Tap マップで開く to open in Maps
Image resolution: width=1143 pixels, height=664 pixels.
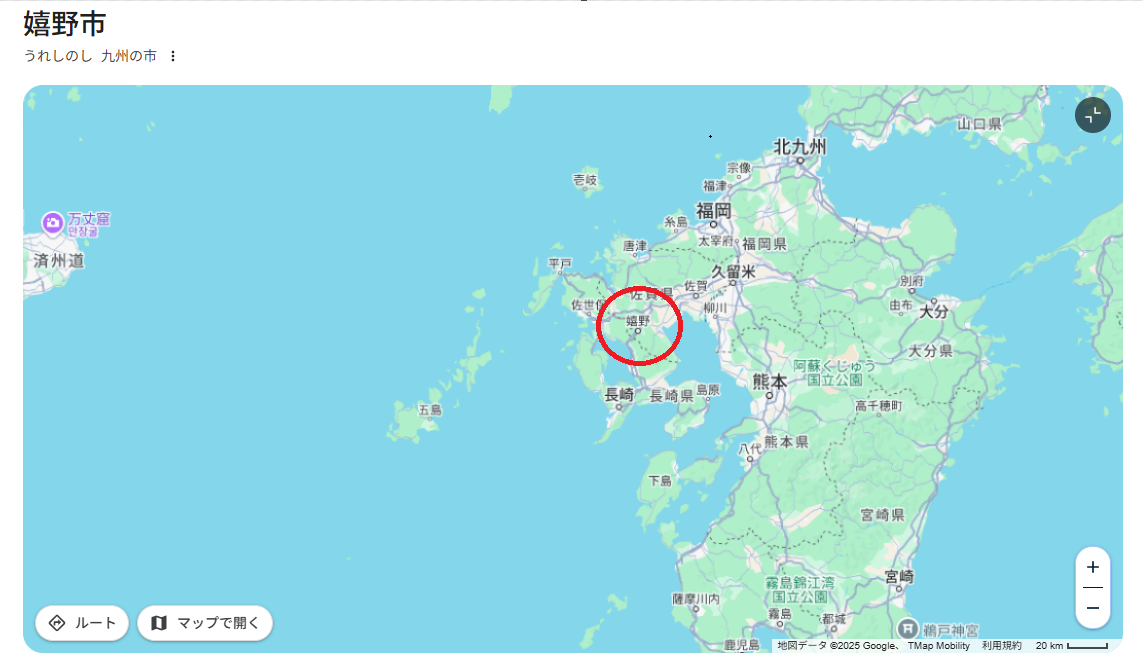click(205, 623)
